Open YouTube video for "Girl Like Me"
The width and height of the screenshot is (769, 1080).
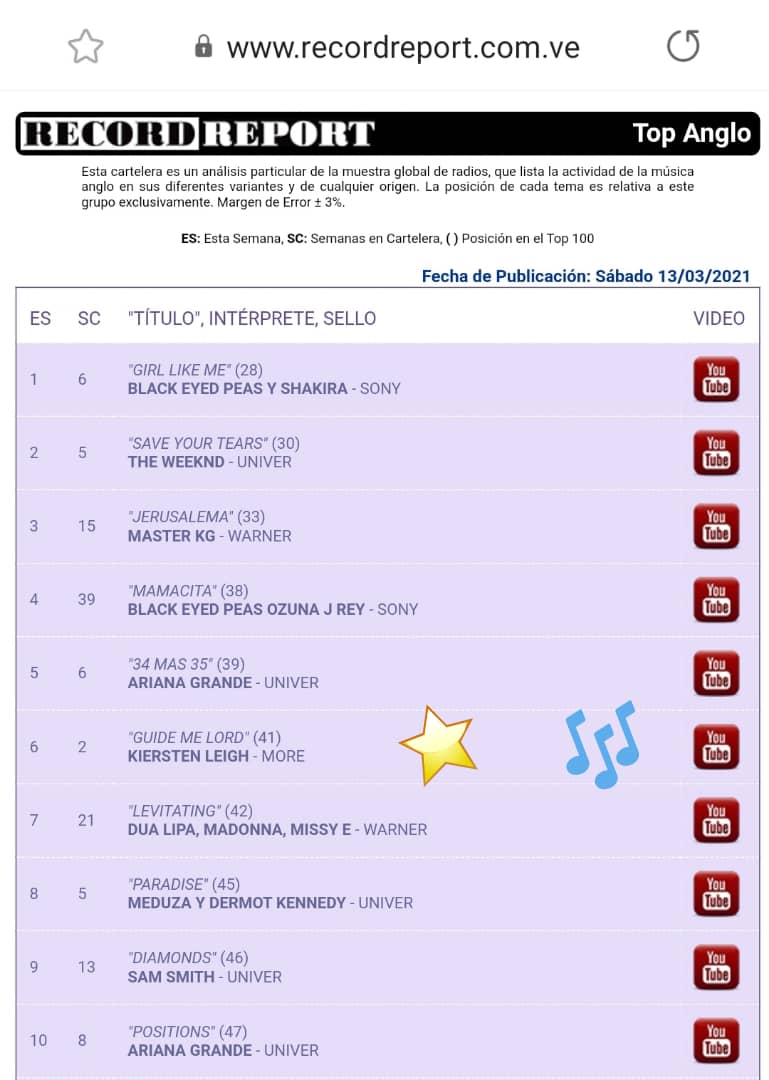[716, 379]
